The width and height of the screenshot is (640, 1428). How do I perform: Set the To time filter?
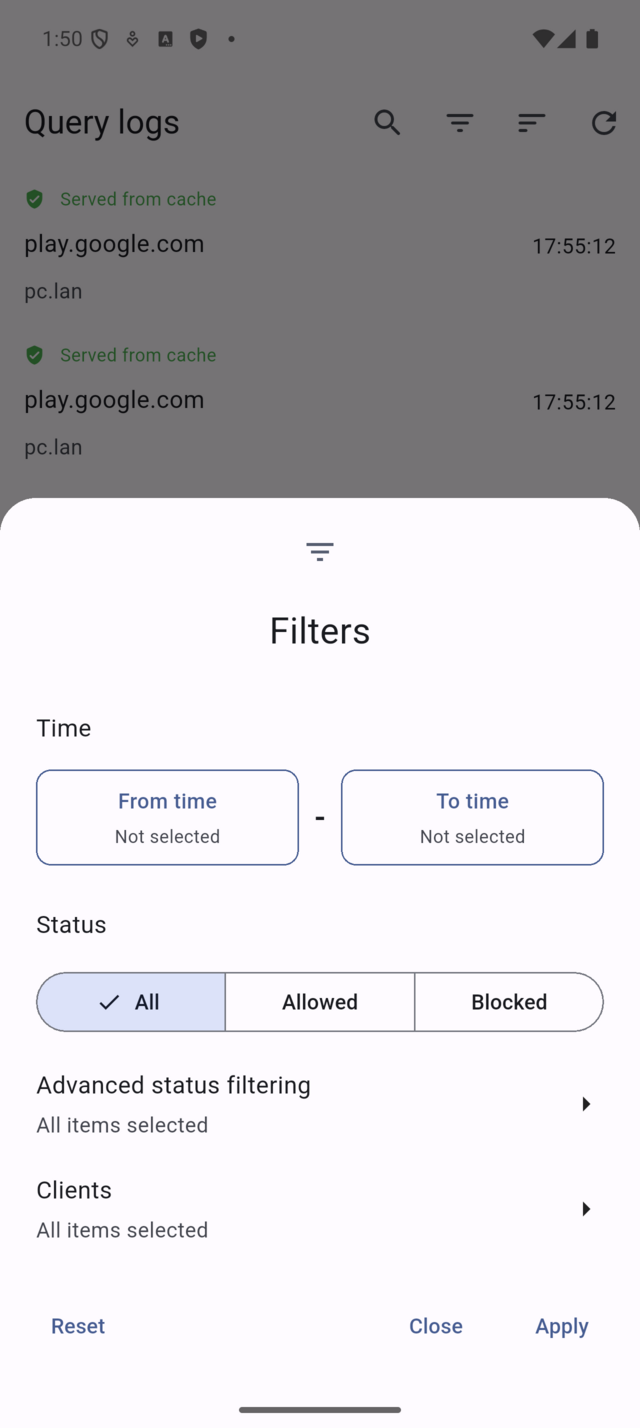click(x=472, y=817)
